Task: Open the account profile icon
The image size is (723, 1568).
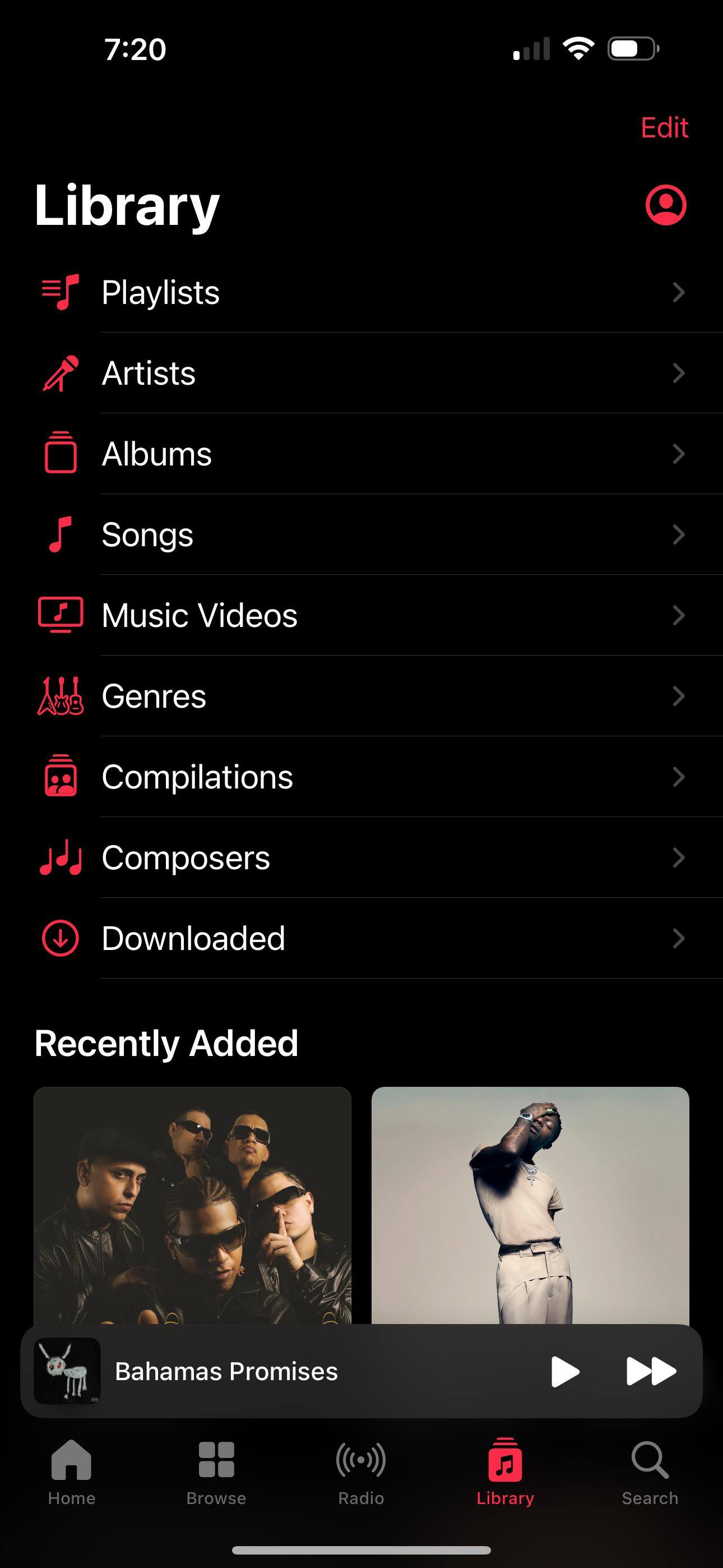Action: (665, 205)
